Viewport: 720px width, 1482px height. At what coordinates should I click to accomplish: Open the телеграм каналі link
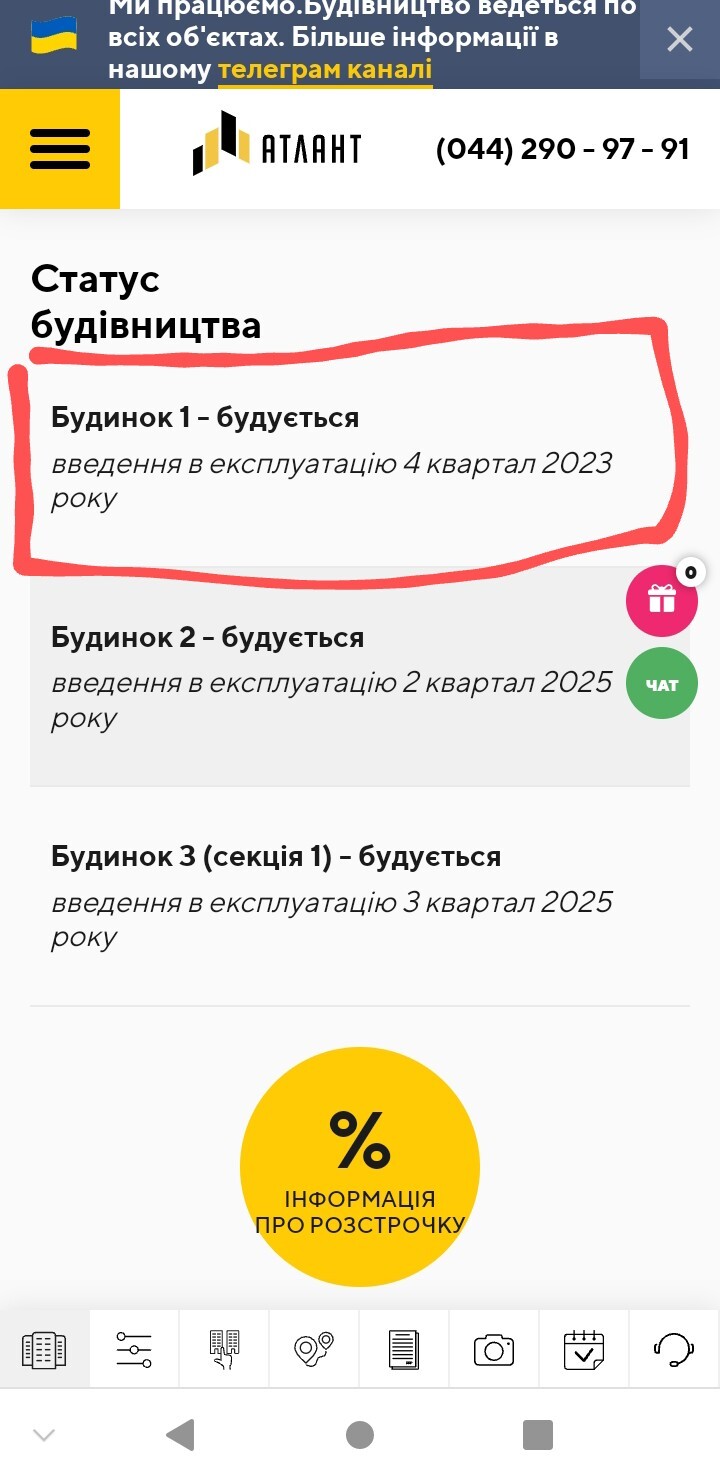pos(325,70)
